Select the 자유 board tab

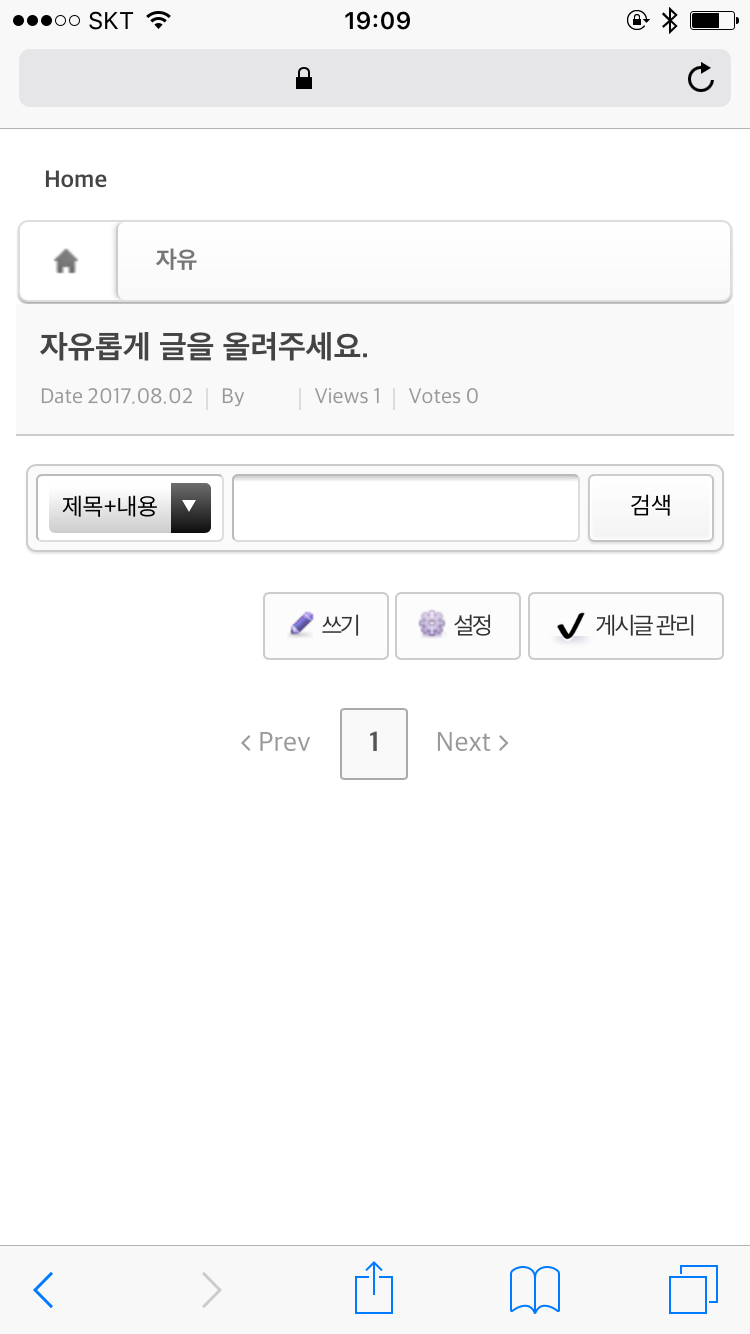tap(177, 260)
